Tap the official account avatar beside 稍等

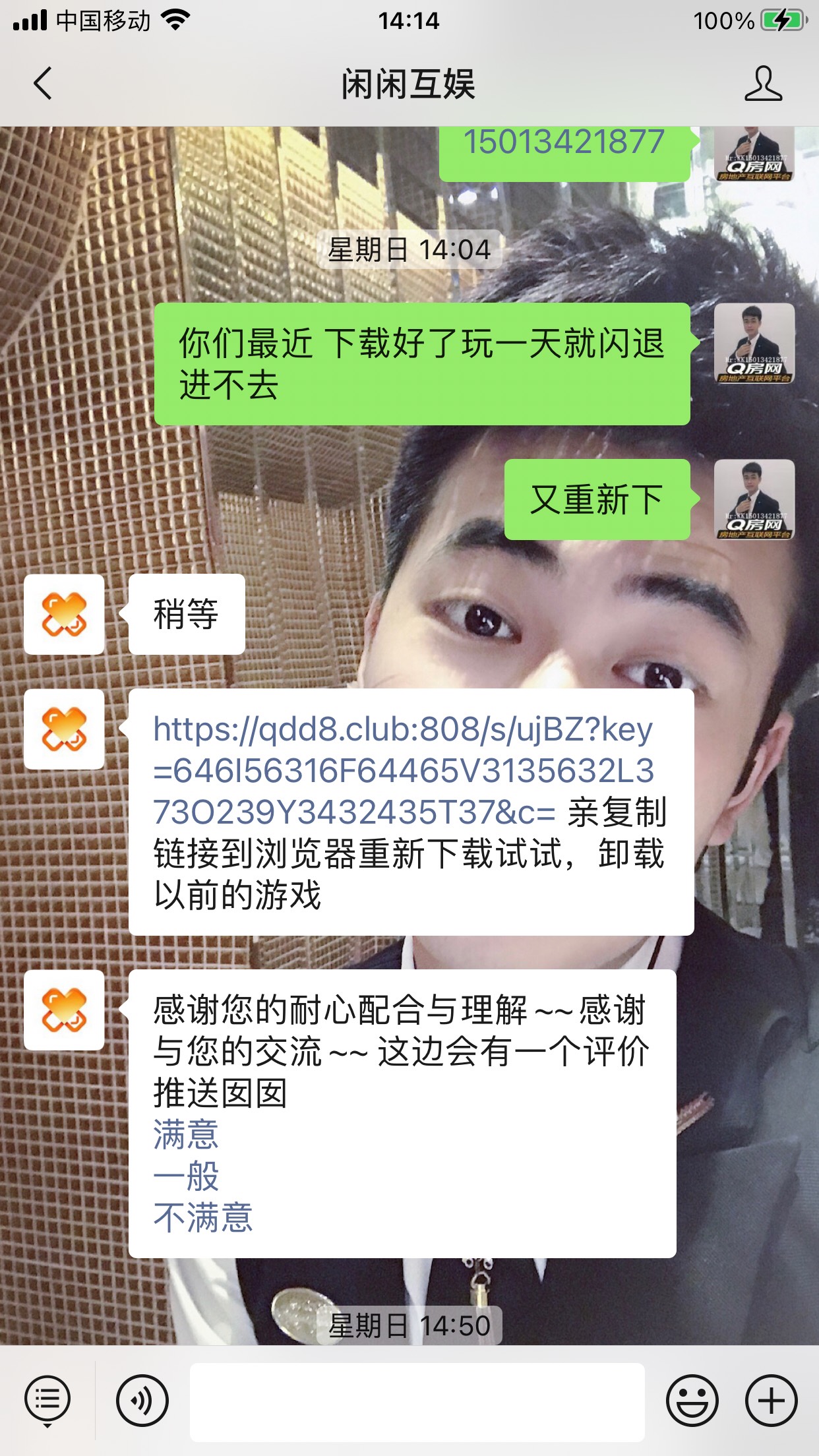pos(64,614)
